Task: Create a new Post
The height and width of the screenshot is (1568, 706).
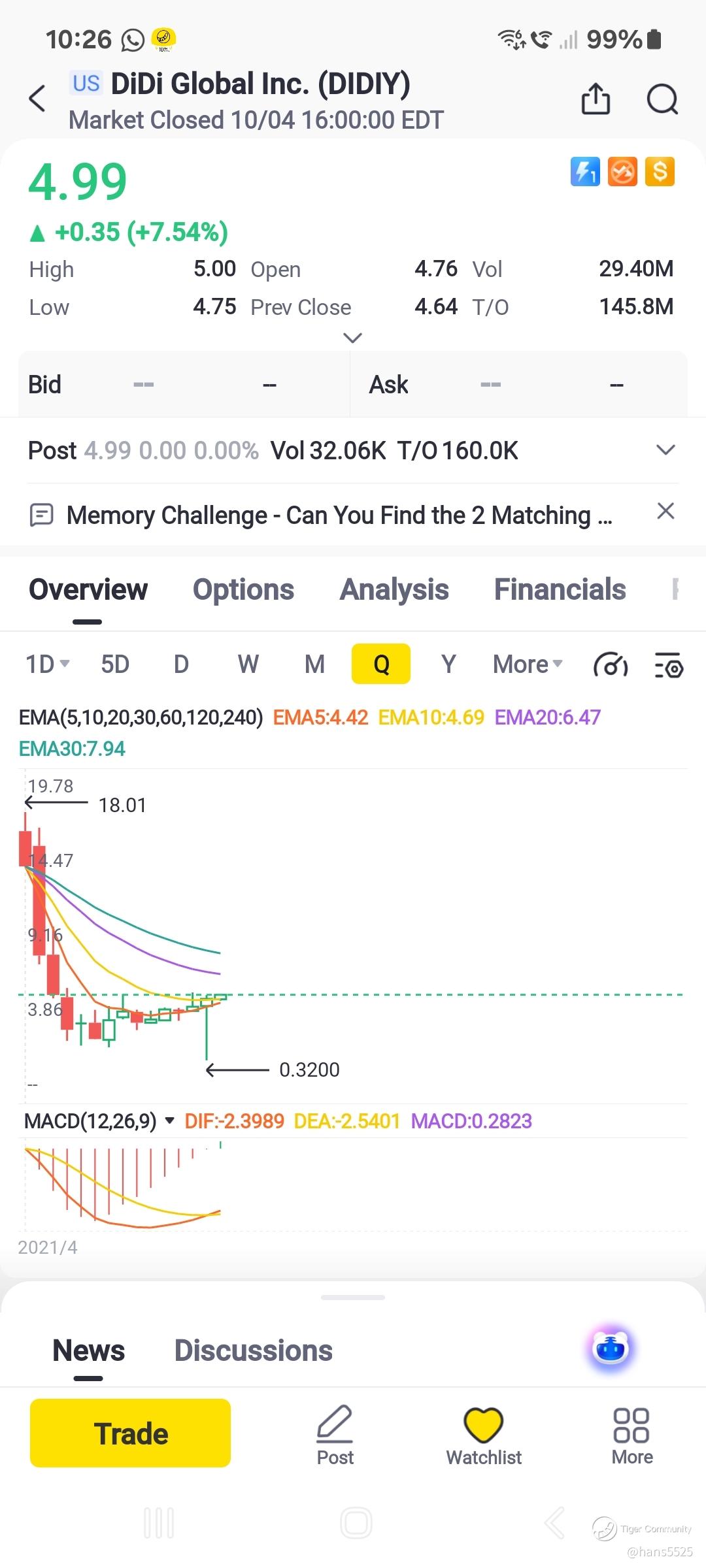Action: [x=335, y=1435]
